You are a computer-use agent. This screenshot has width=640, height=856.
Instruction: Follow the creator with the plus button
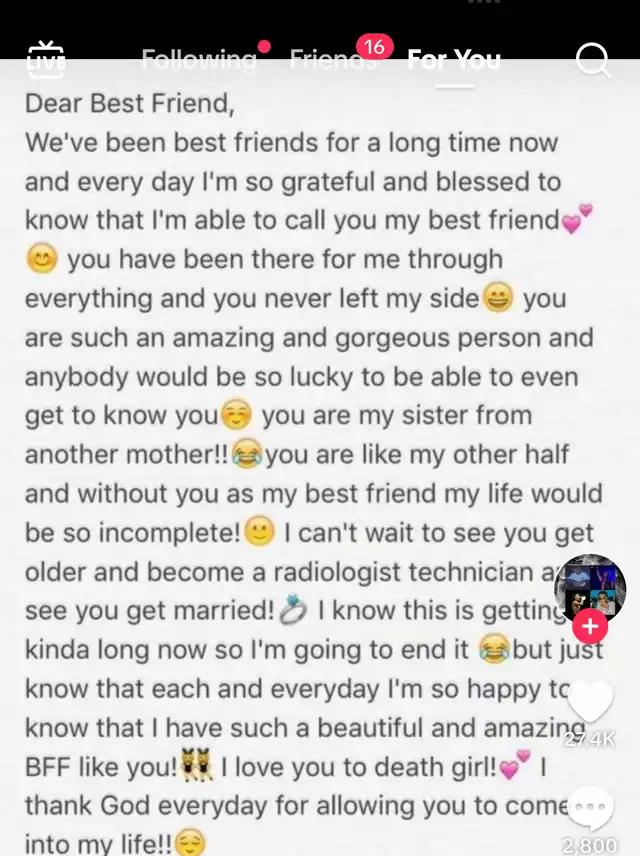[591, 626]
